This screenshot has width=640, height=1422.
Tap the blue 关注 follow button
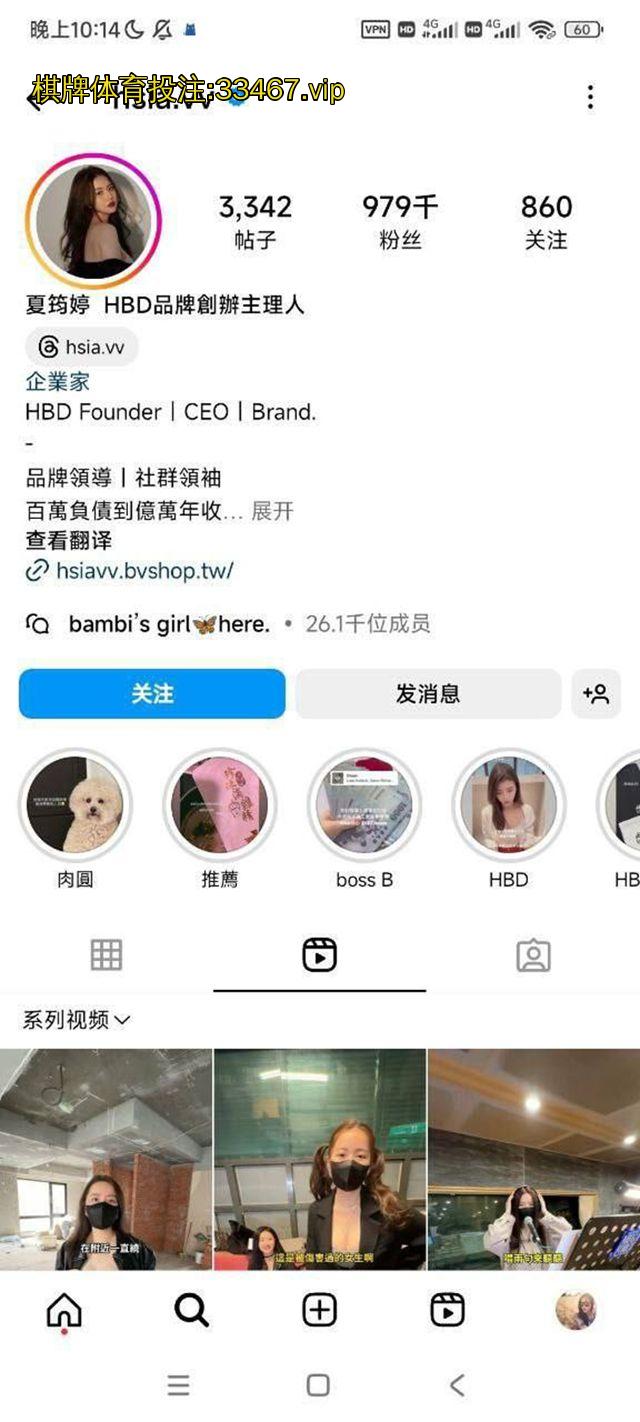tap(152, 694)
